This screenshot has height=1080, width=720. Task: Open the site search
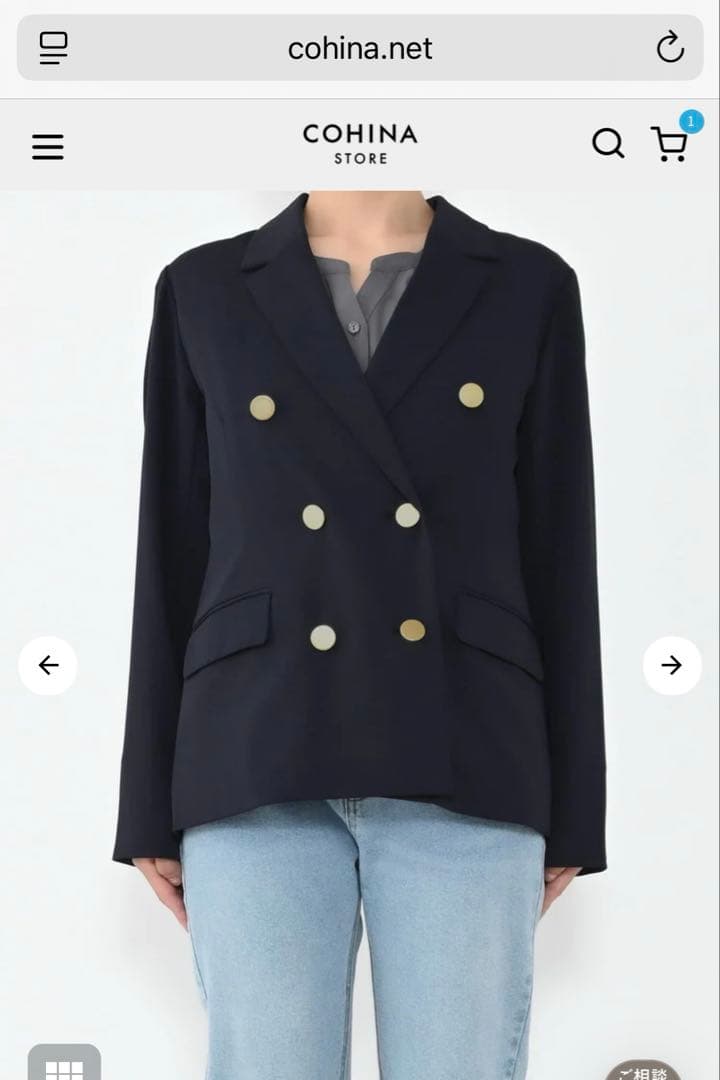607,143
